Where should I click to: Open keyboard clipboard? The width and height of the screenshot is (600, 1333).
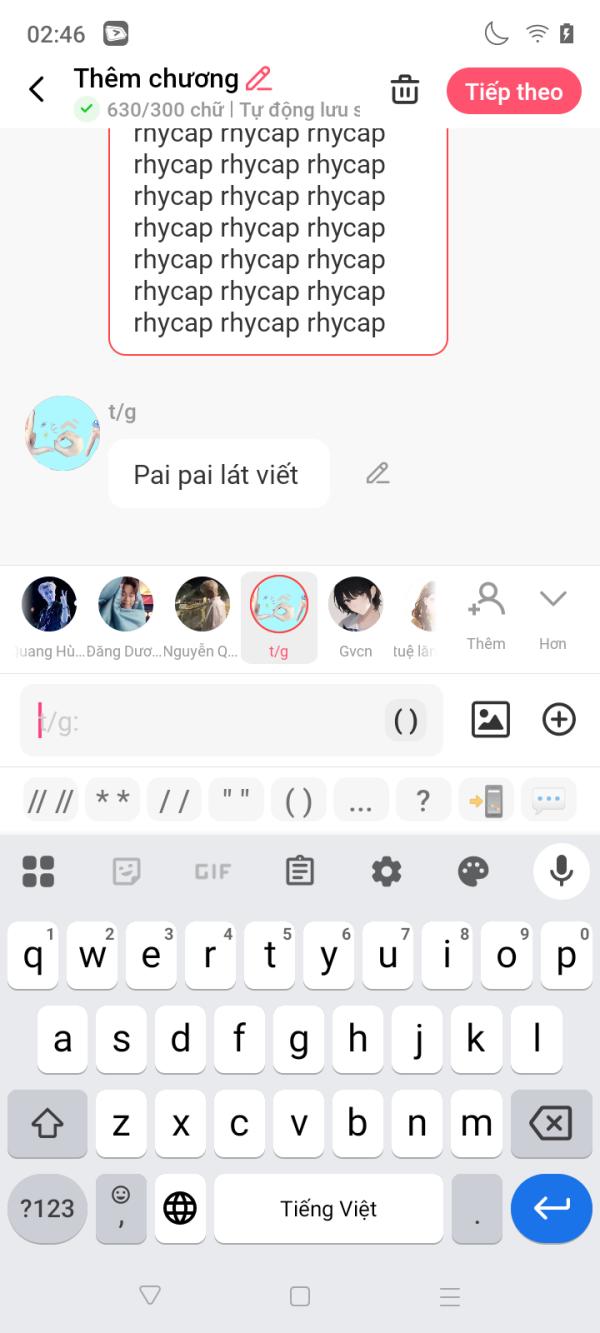click(300, 871)
